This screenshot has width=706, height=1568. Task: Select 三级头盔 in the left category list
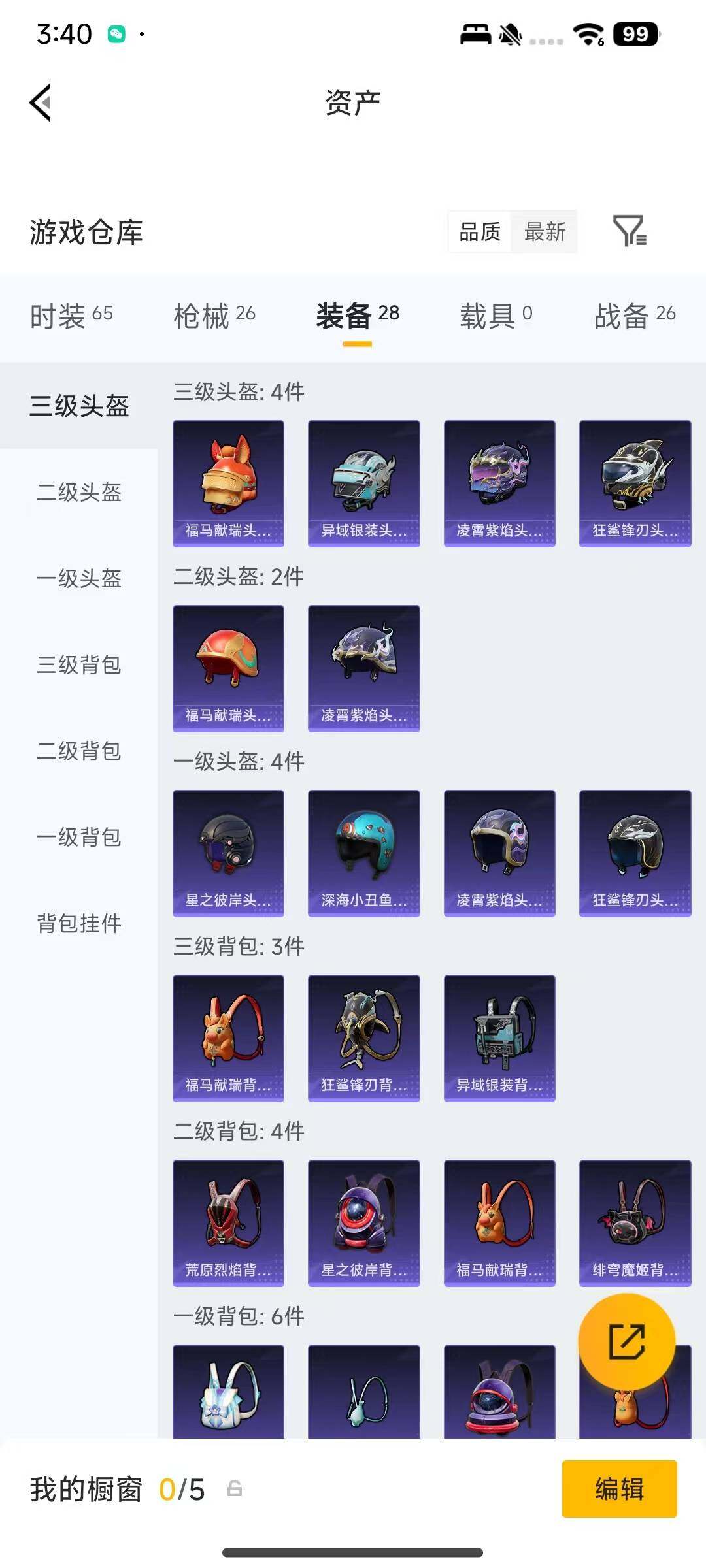point(78,405)
